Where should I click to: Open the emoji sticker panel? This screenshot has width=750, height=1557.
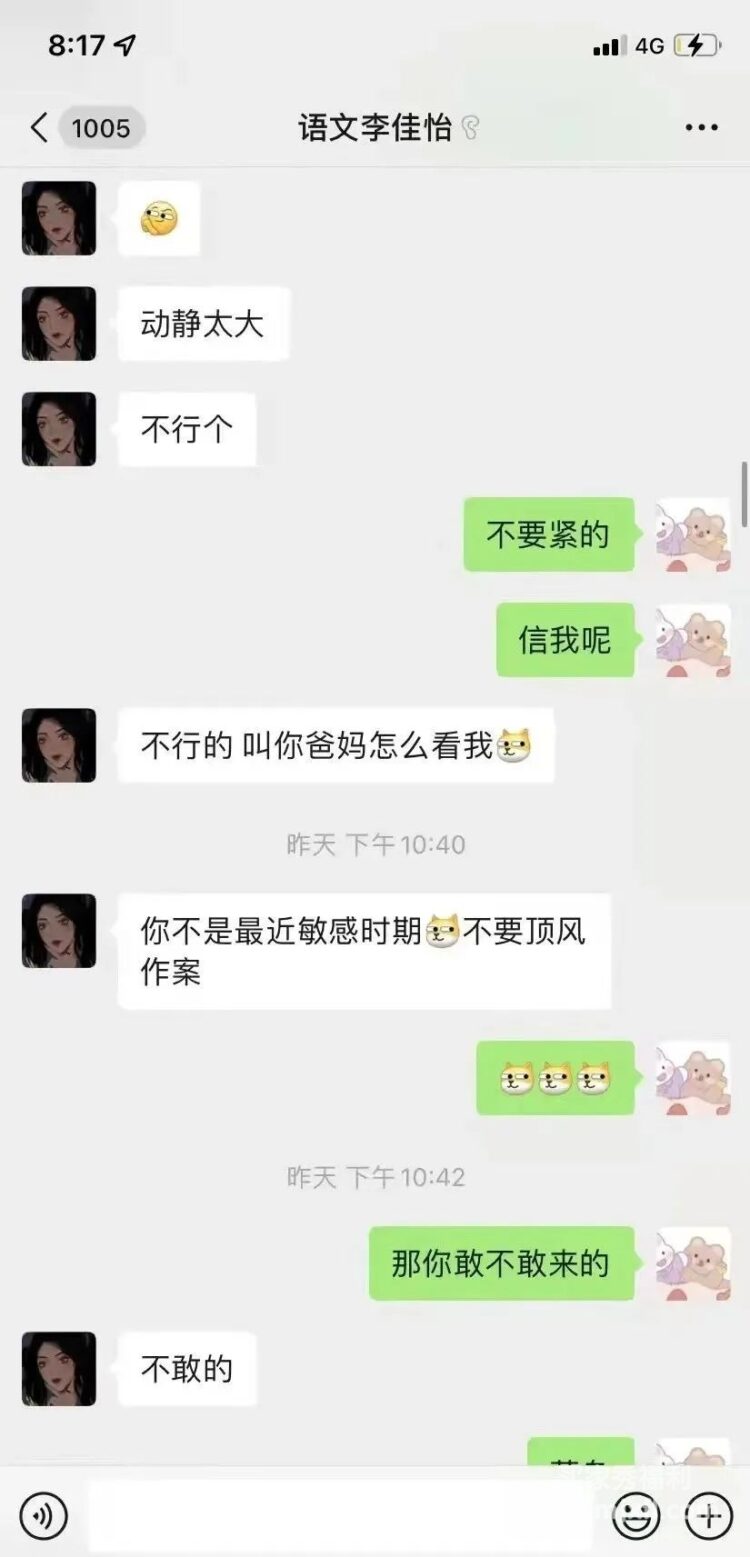pos(636,1517)
